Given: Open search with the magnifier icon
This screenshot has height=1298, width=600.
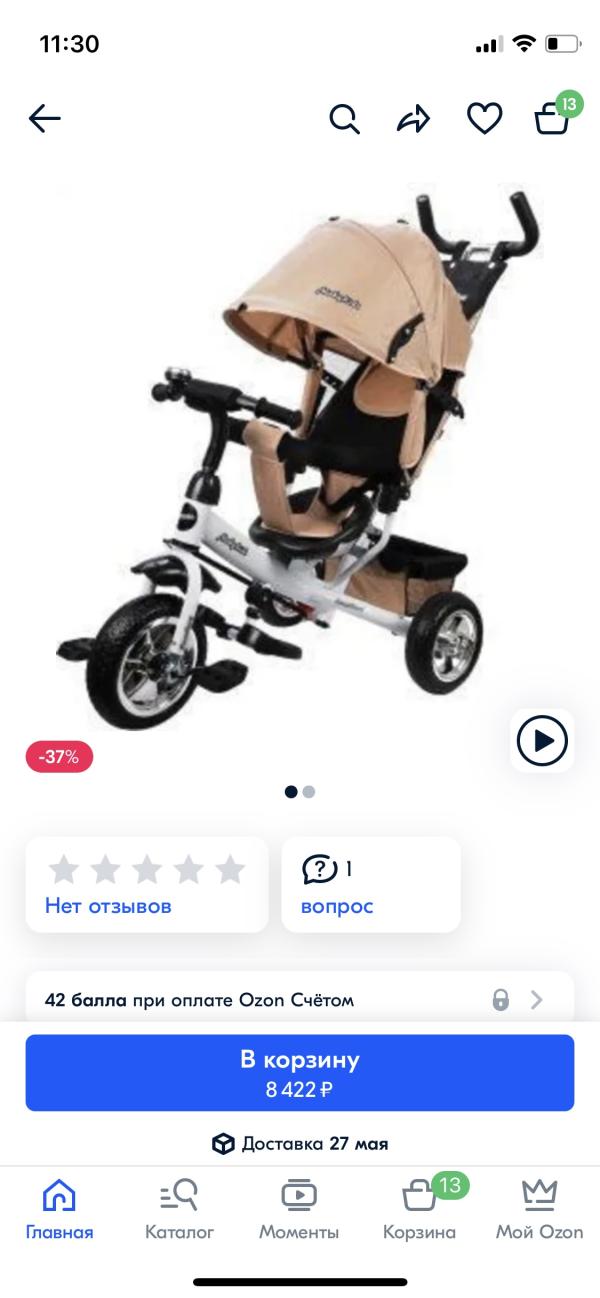Looking at the screenshot, I should 344,120.
